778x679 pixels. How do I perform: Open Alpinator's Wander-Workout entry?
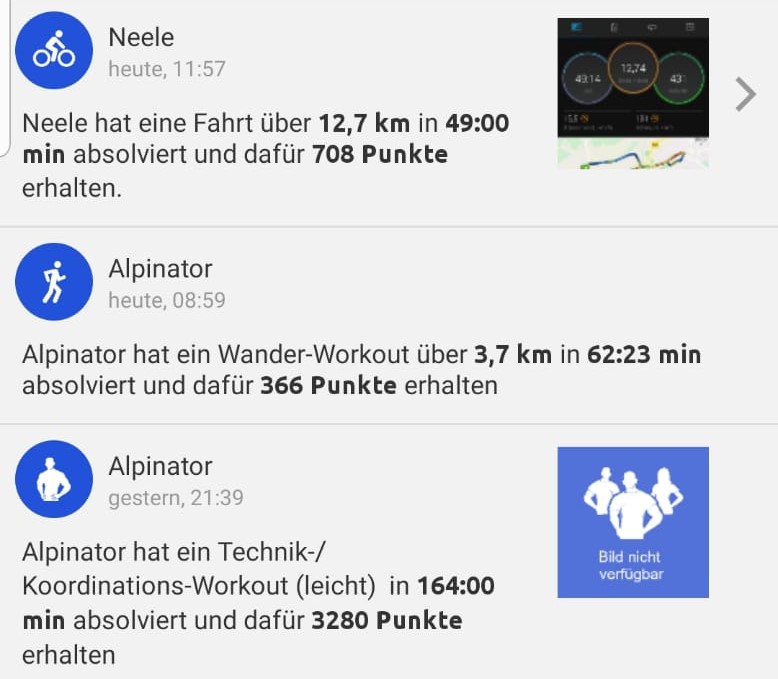360,369
